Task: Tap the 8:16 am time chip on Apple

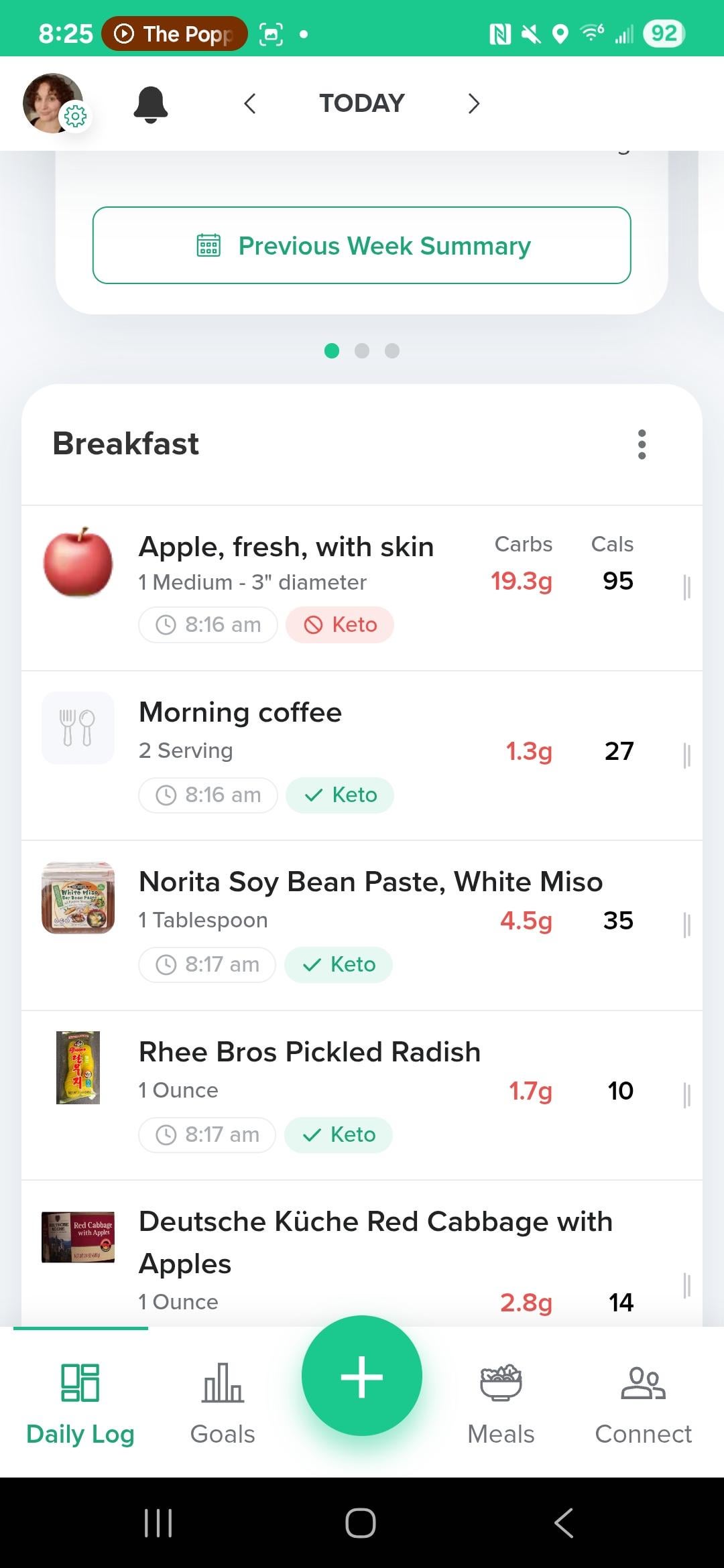Action: (x=208, y=625)
